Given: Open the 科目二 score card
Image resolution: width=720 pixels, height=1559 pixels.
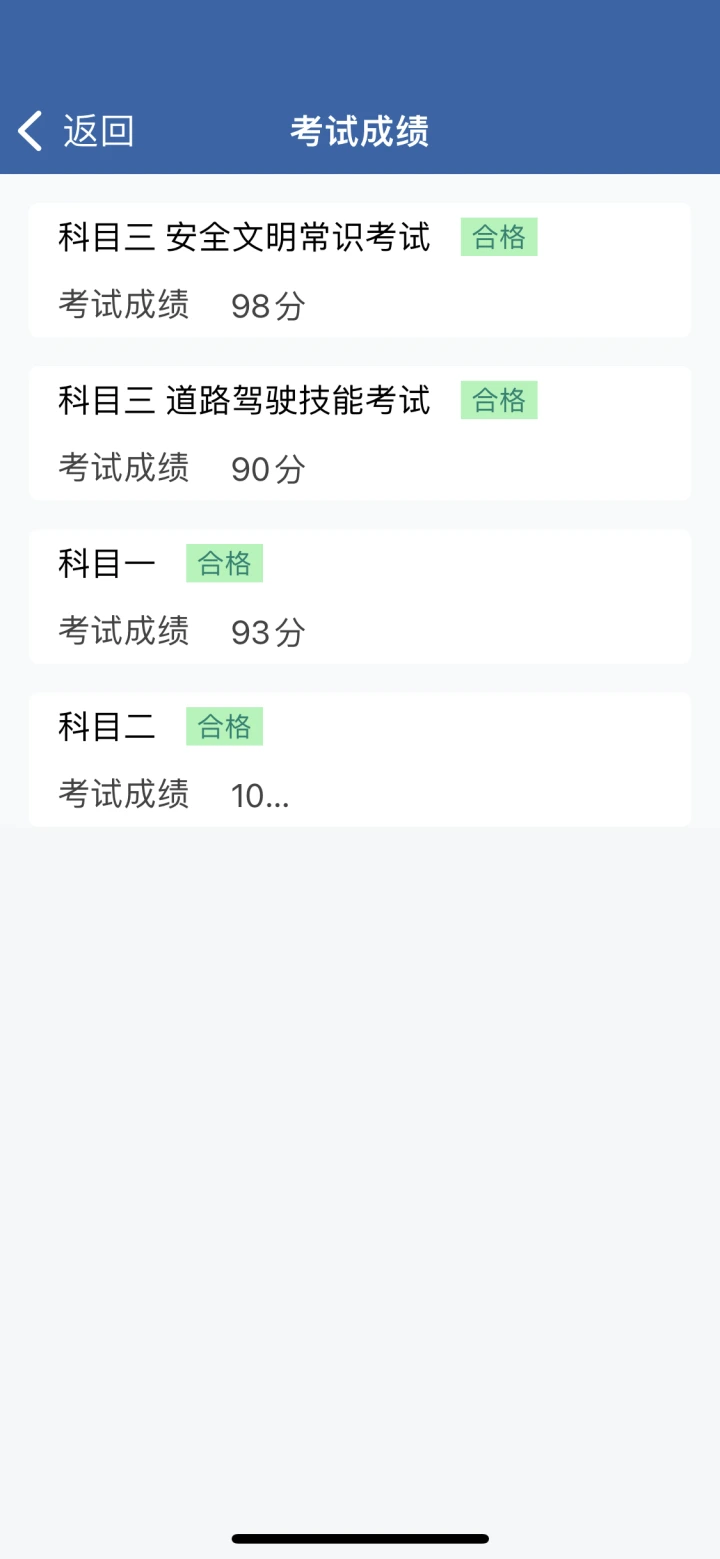Looking at the screenshot, I should (360, 760).
